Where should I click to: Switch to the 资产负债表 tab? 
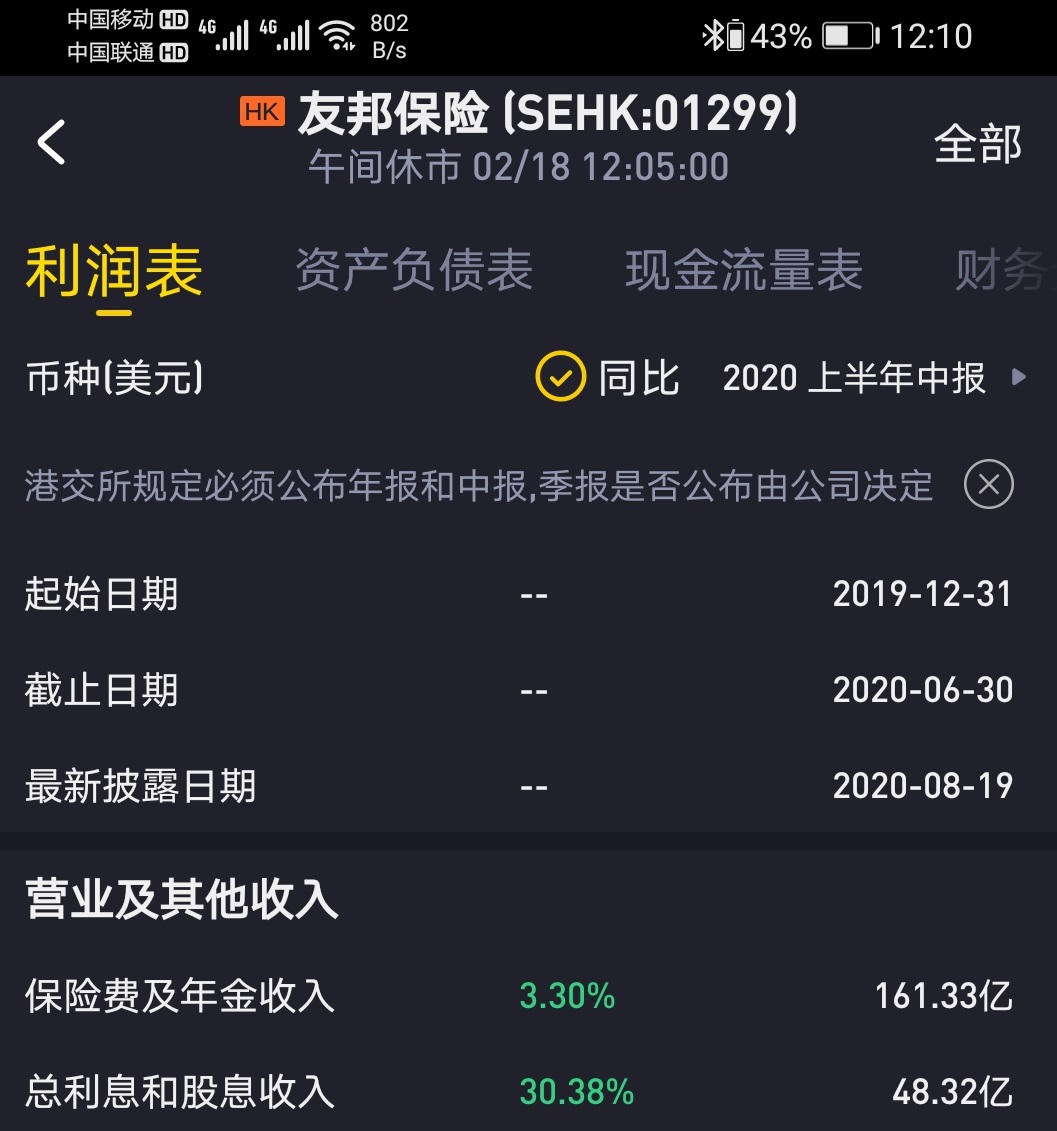[414, 271]
